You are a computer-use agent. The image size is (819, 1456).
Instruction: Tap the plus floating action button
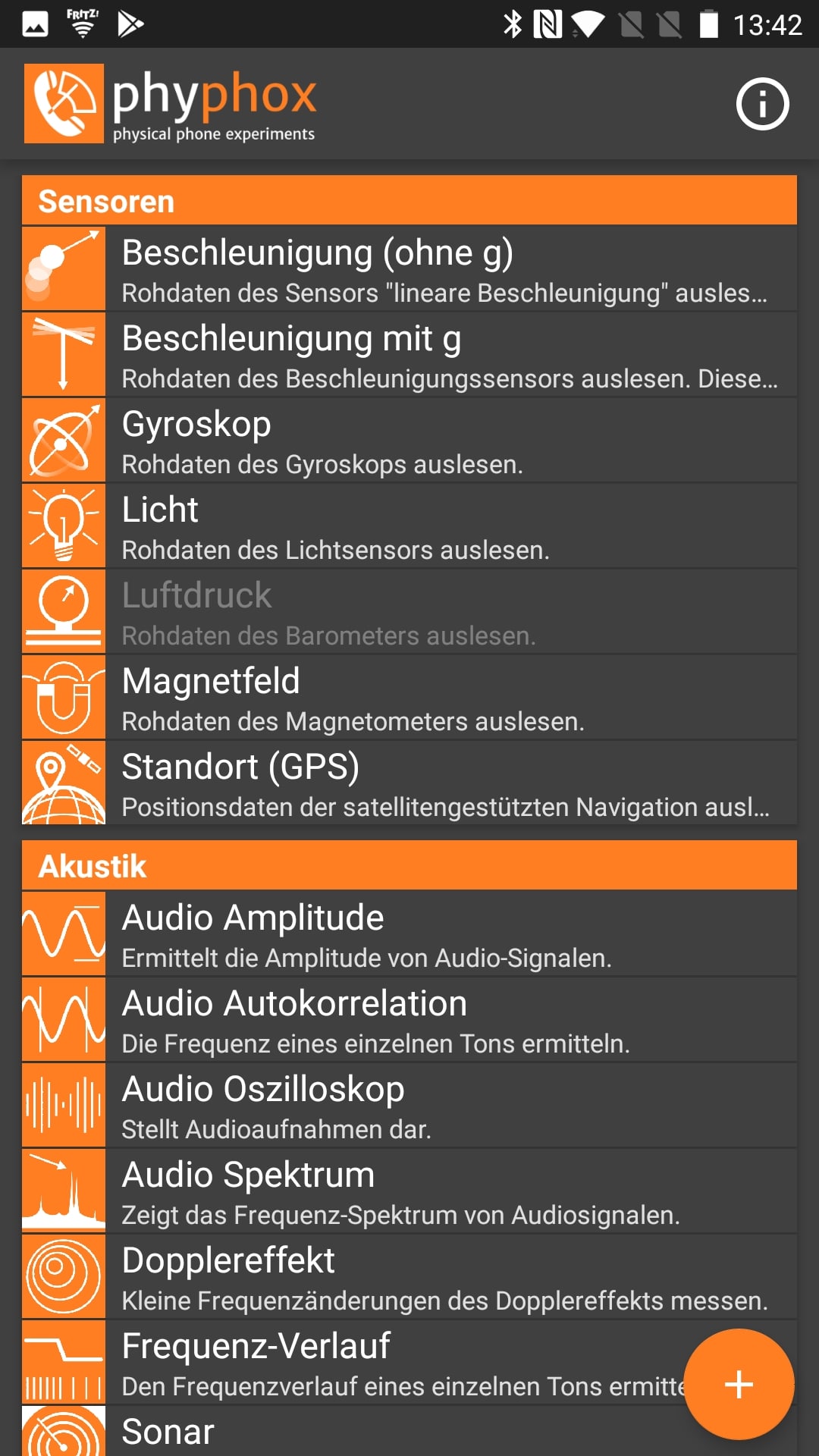(739, 1384)
